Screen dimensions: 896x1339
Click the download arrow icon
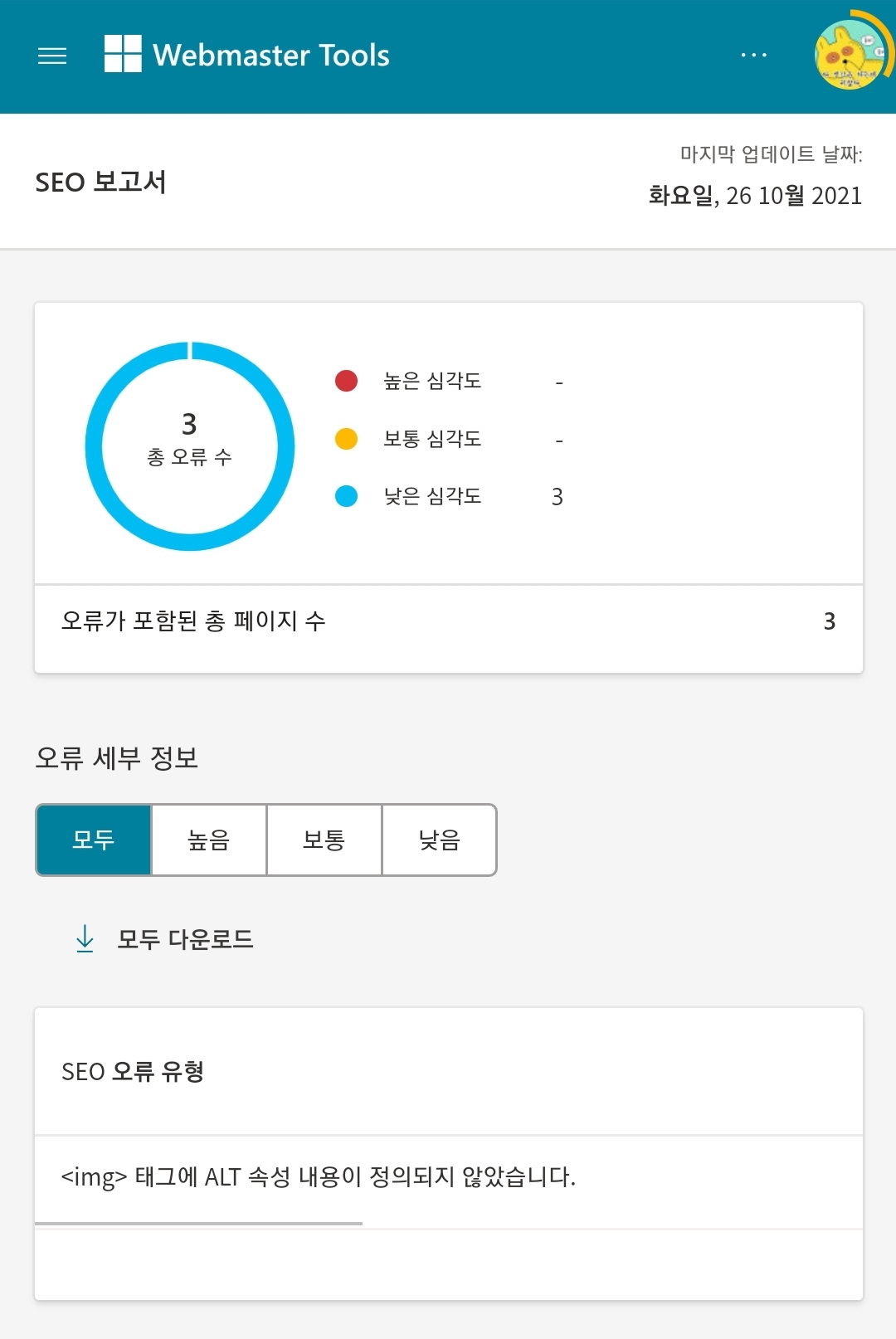pyautogui.click(x=84, y=940)
